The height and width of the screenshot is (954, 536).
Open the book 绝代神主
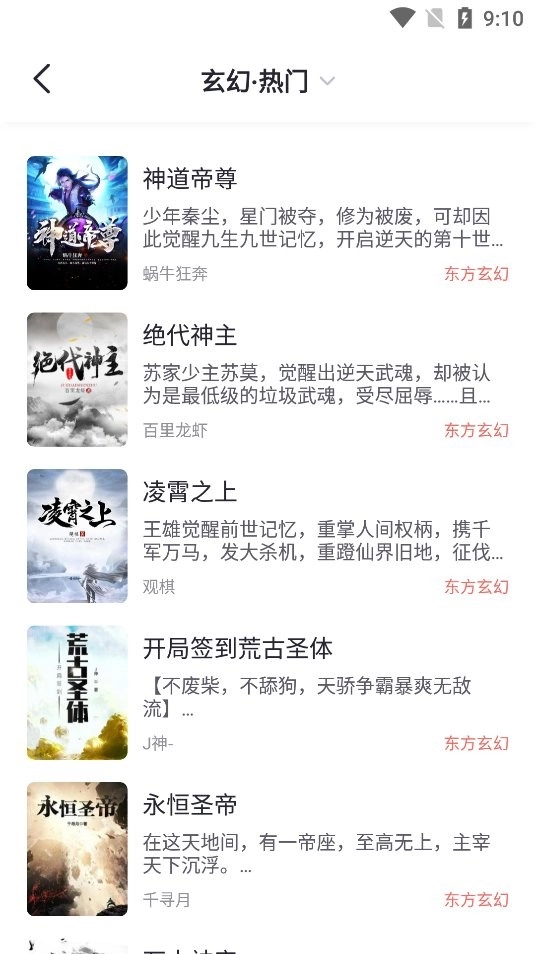[268, 379]
